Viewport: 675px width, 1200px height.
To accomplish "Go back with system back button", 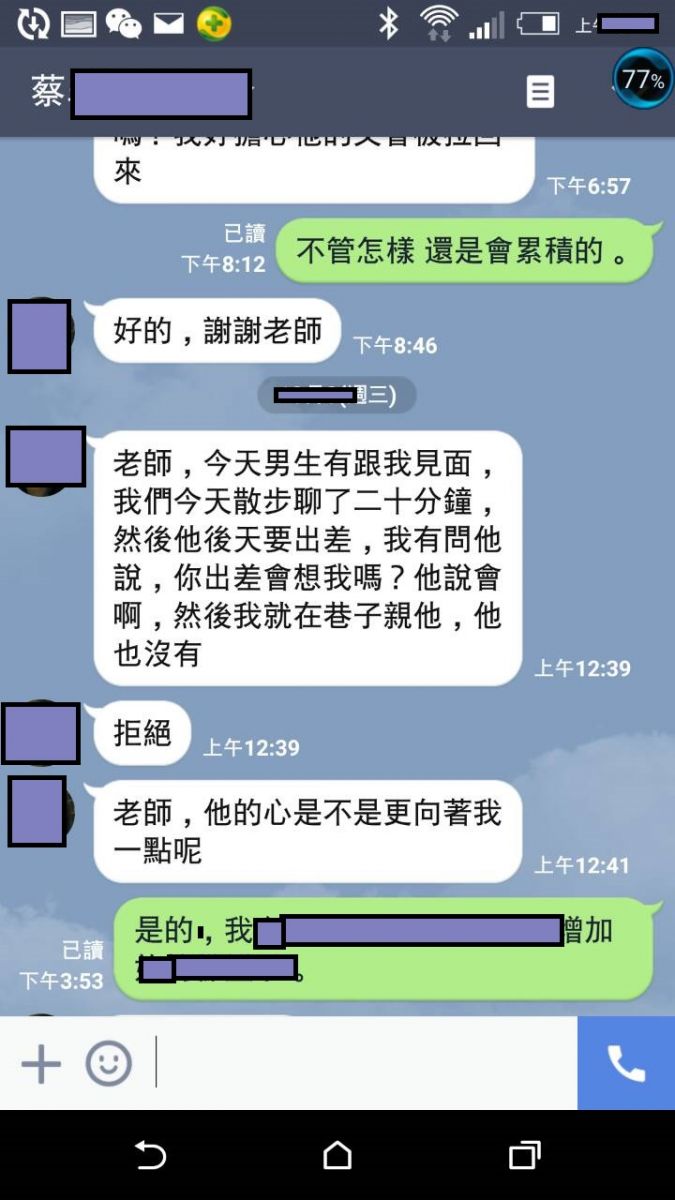I will (x=150, y=1156).
